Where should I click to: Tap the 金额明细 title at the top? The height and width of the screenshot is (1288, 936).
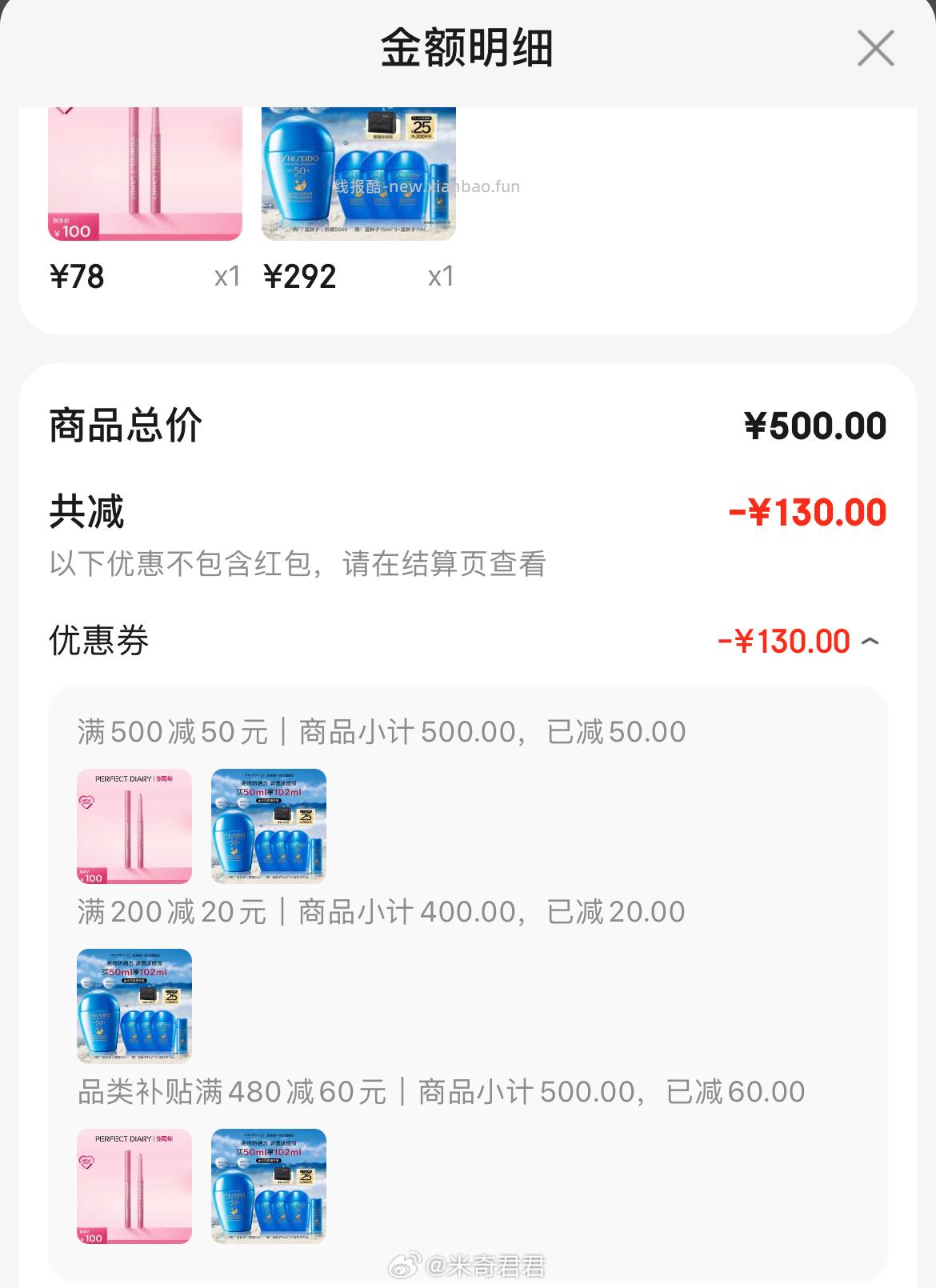(468, 48)
